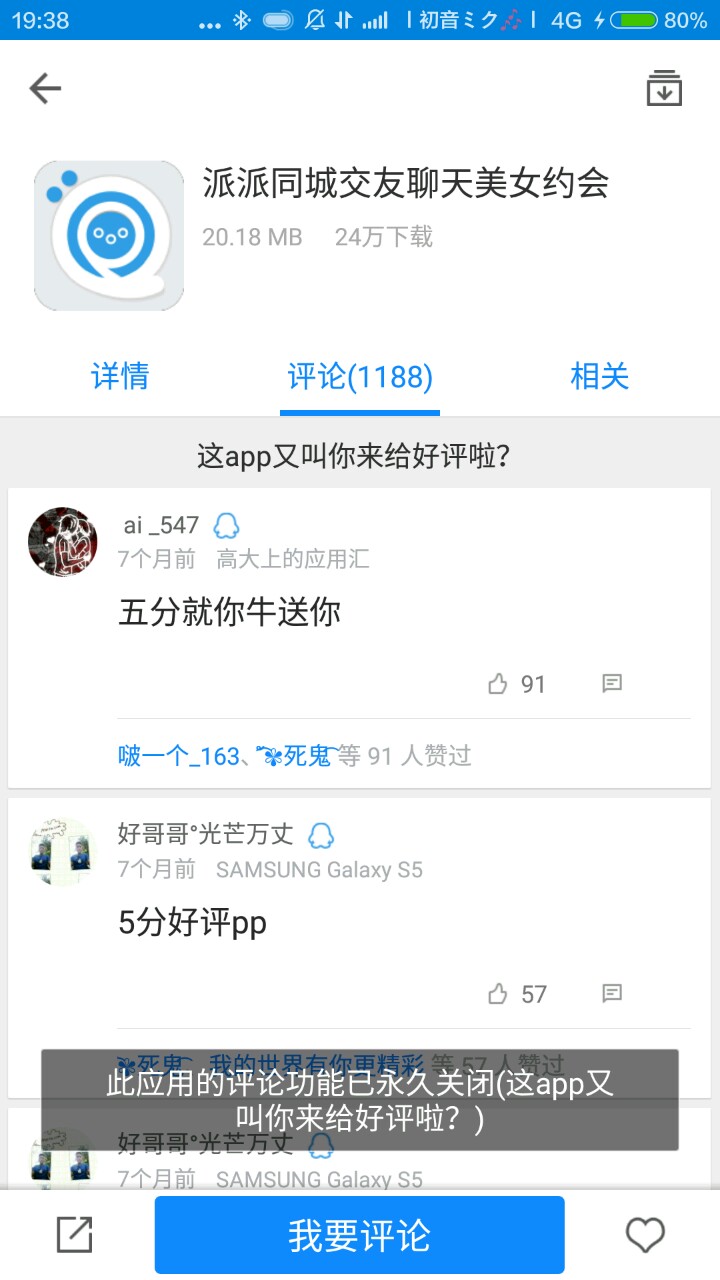The height and width of the screenshot is (1280, 720).
Task: Like ai _547's comment
Action: tap(498, 684)
